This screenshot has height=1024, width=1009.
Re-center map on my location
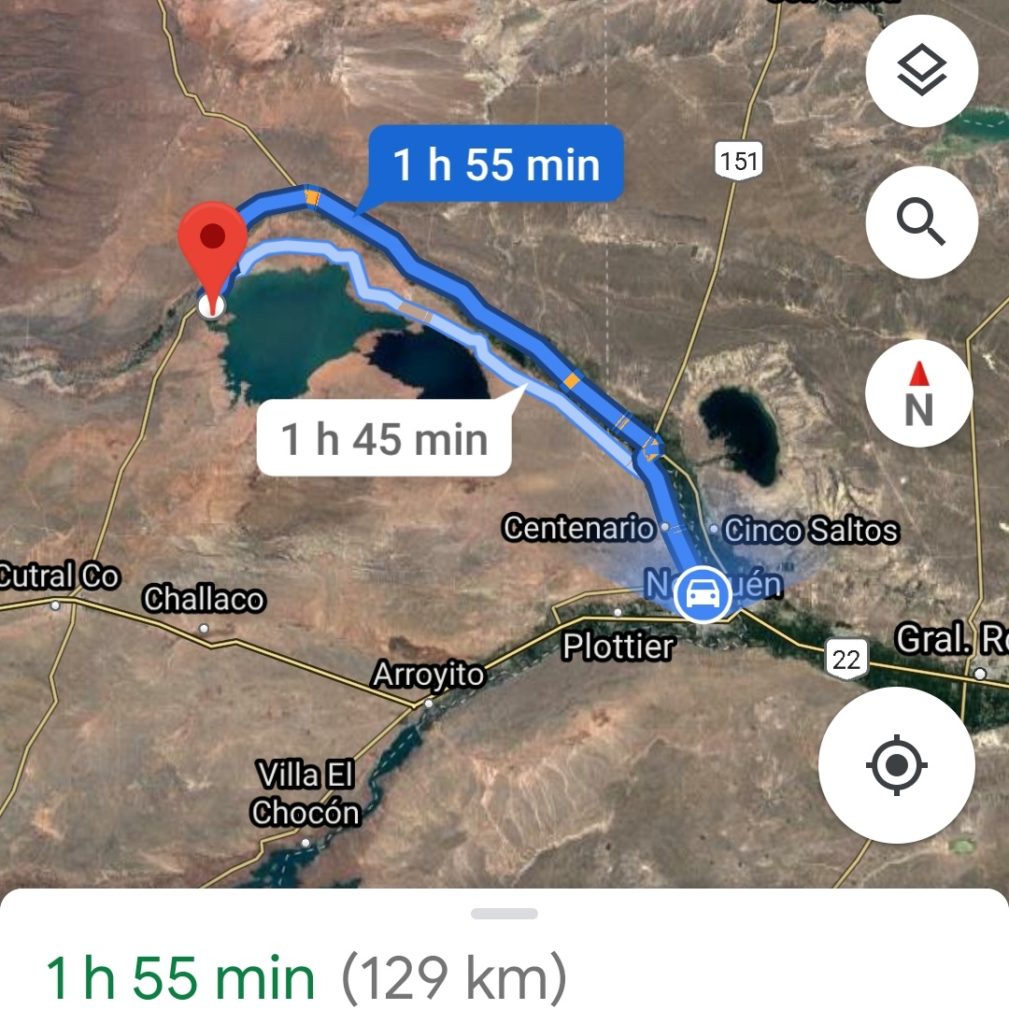pos(896,767)
